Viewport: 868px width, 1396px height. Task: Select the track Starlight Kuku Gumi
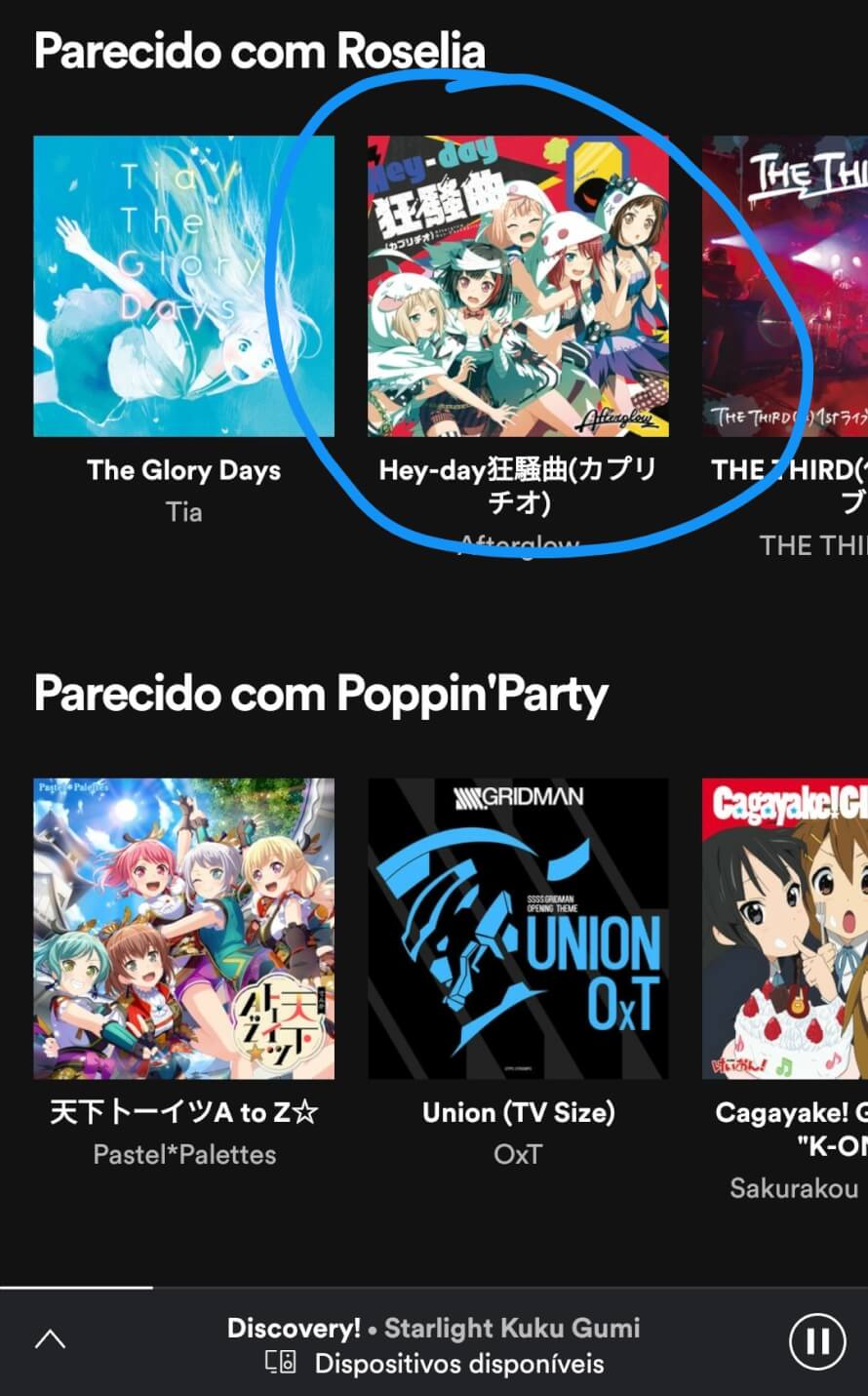pyautogui.click(x=512, y=1327)
